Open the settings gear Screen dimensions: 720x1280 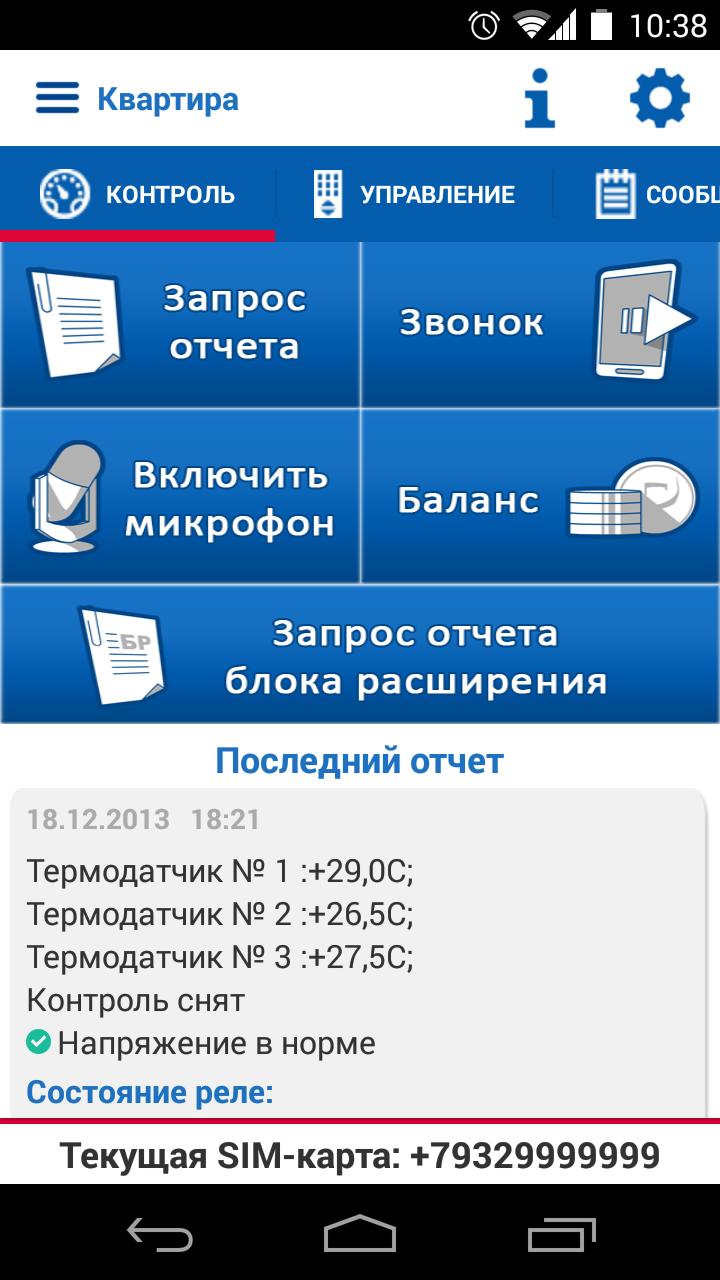659,98
